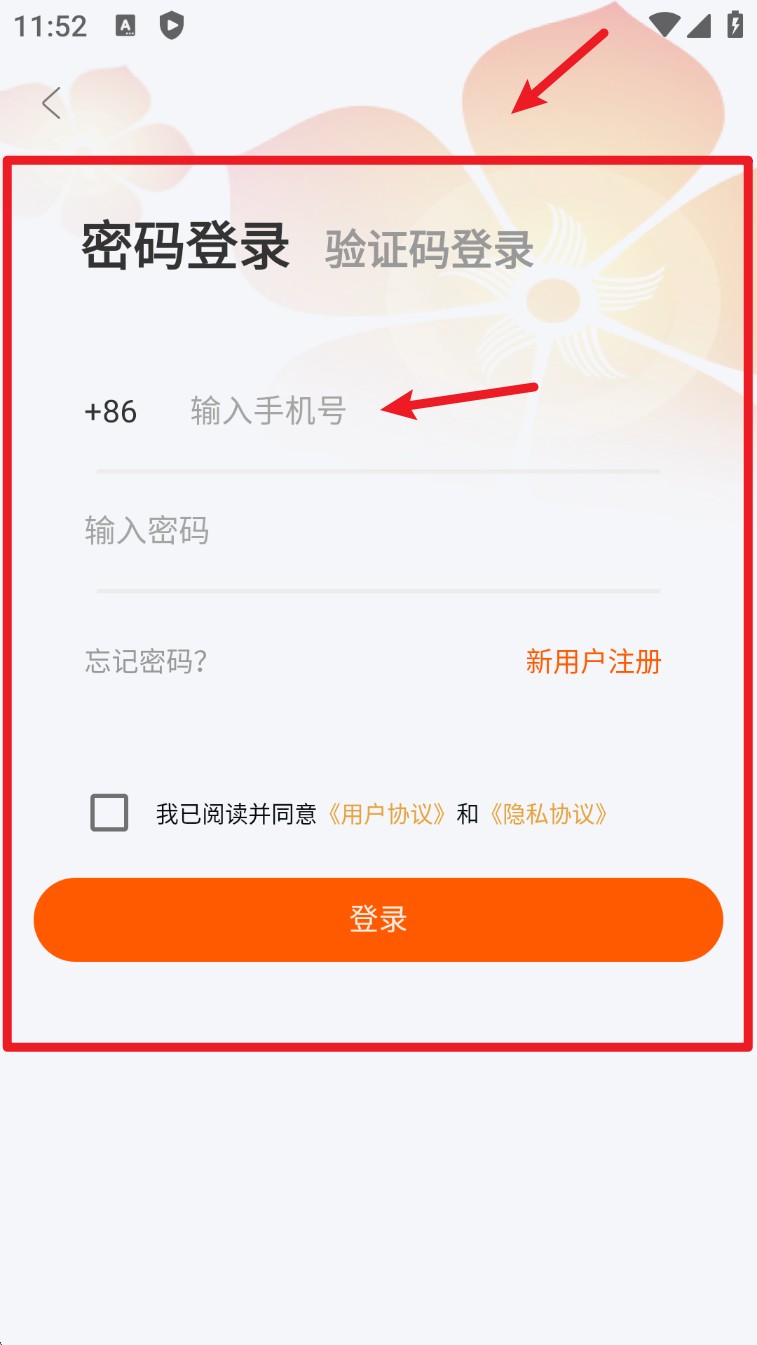Check the agreement consent checkbox
757x1345 pixels.
(109, 813)
